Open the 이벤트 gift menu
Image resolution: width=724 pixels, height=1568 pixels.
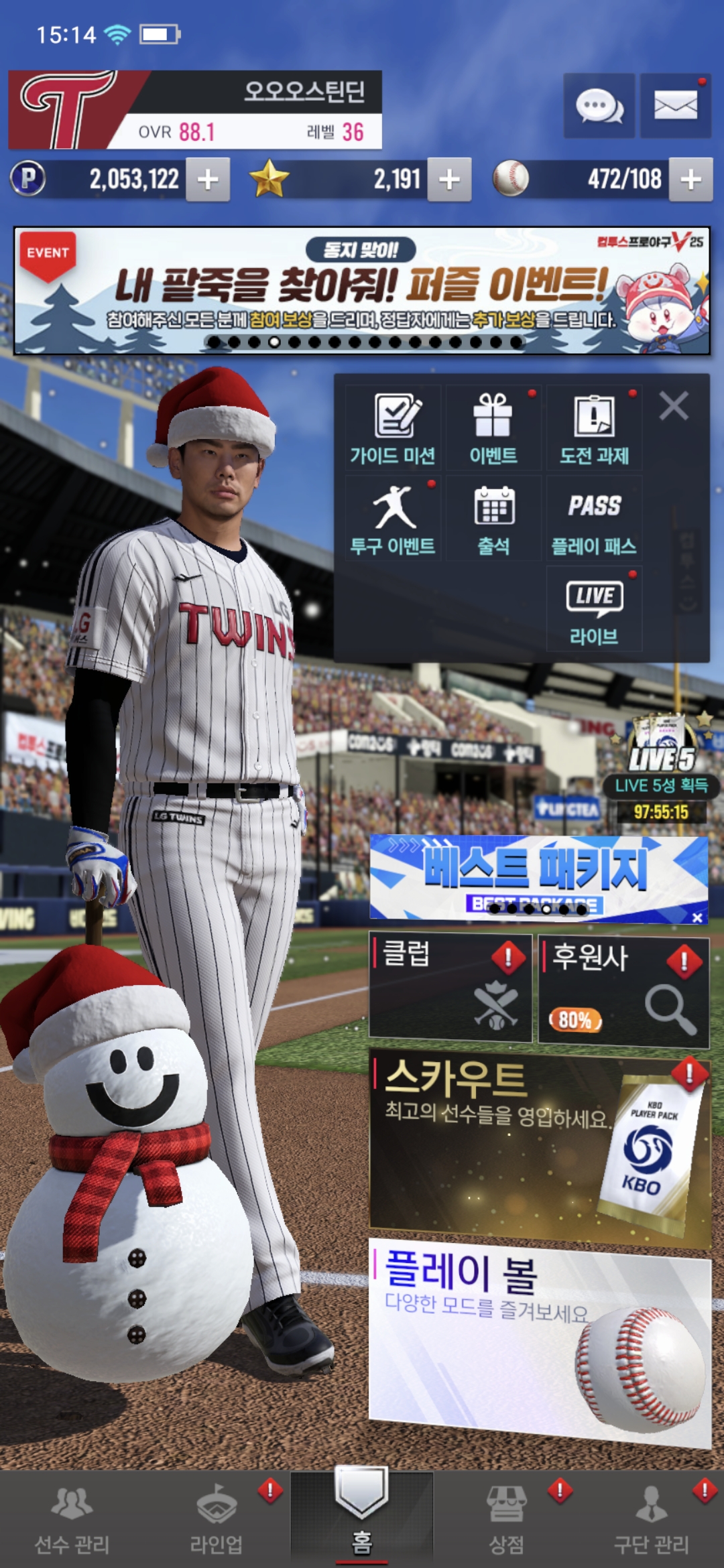[x=493, y=428]
